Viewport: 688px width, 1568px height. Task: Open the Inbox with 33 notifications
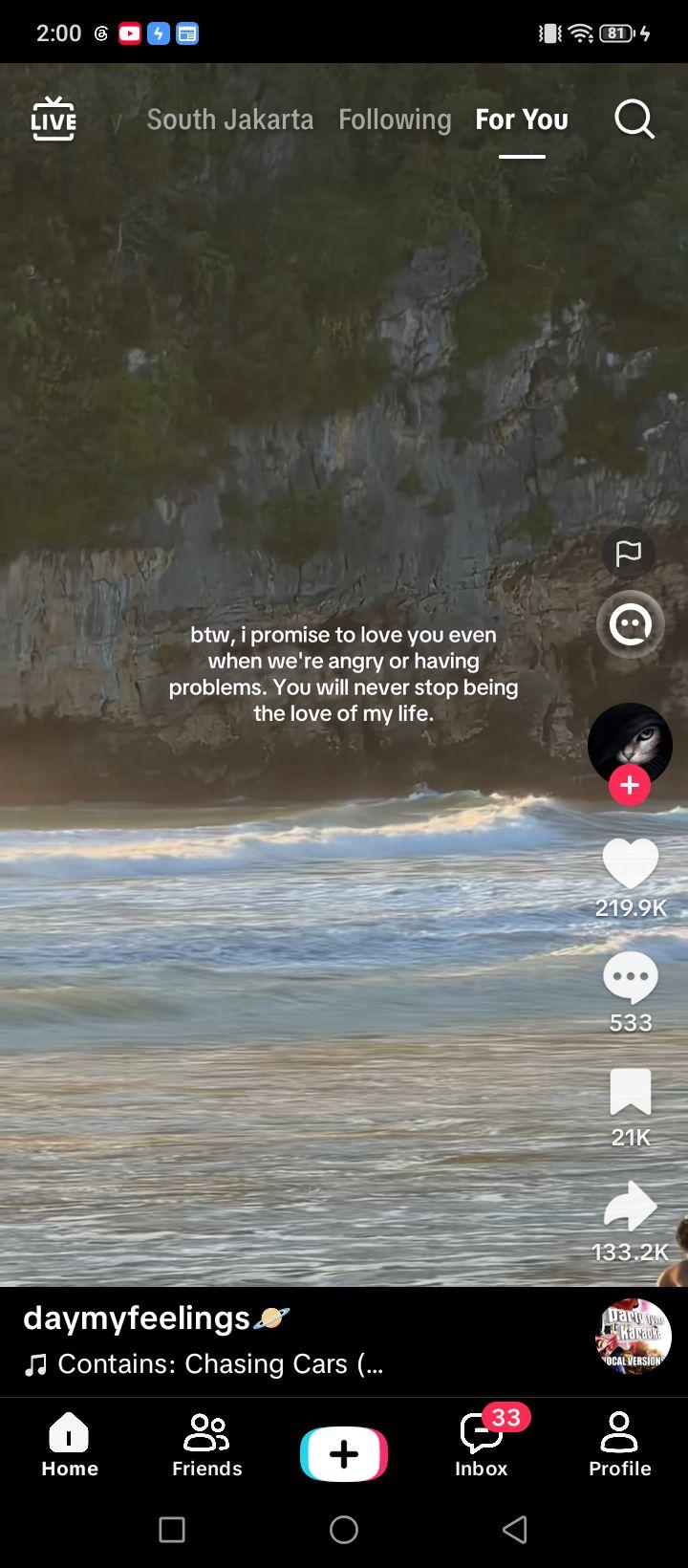click(x=482, y=1446)
